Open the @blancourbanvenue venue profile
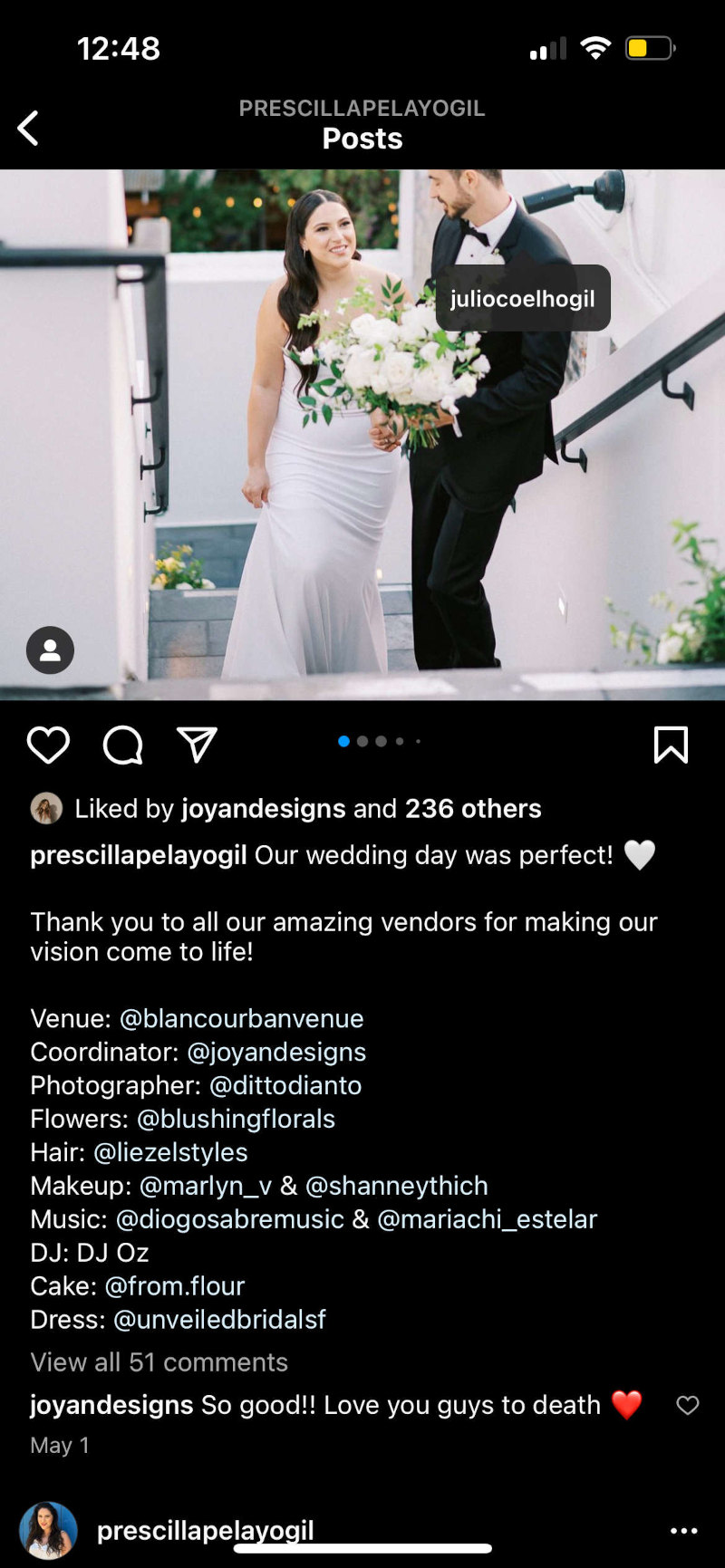The width and height of the screenshot is (725, 1568). (x=241, y=1018)
